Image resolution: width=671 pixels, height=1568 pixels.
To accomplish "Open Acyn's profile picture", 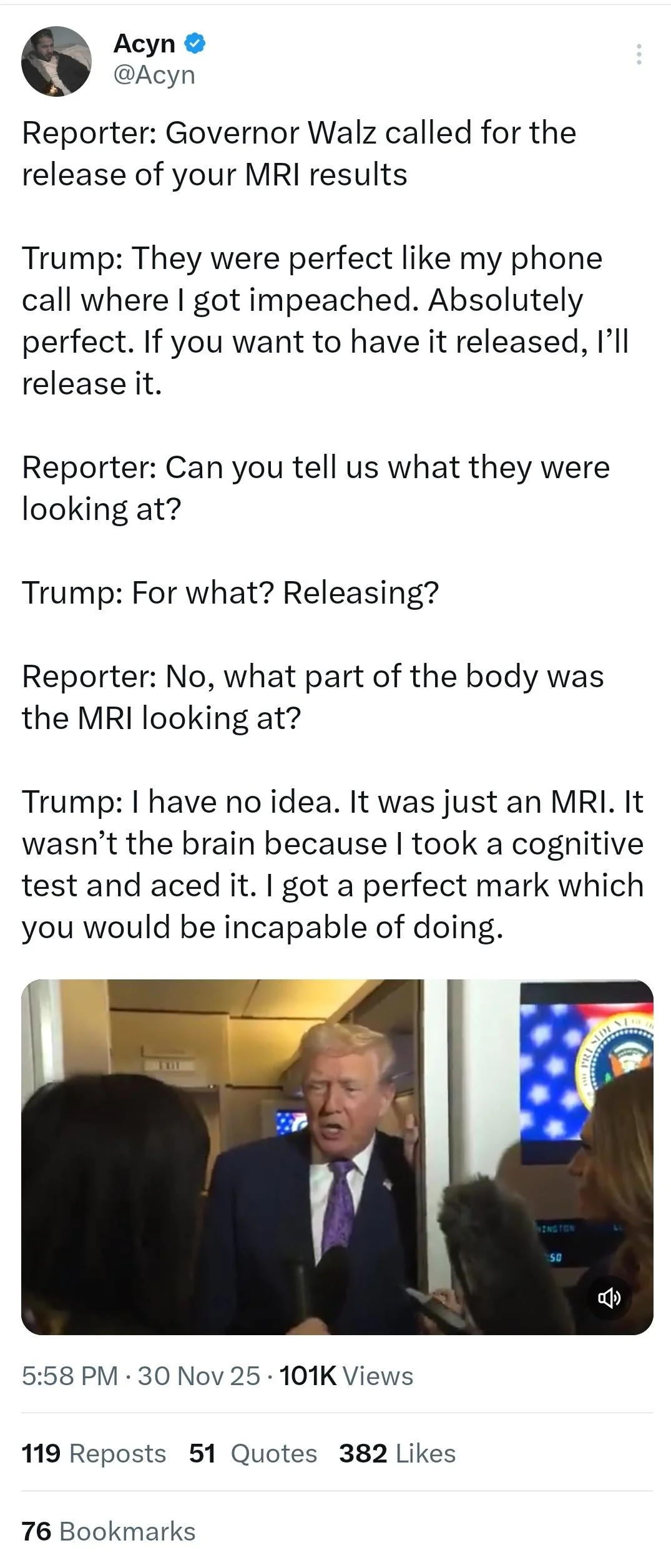I will point(56,61).
